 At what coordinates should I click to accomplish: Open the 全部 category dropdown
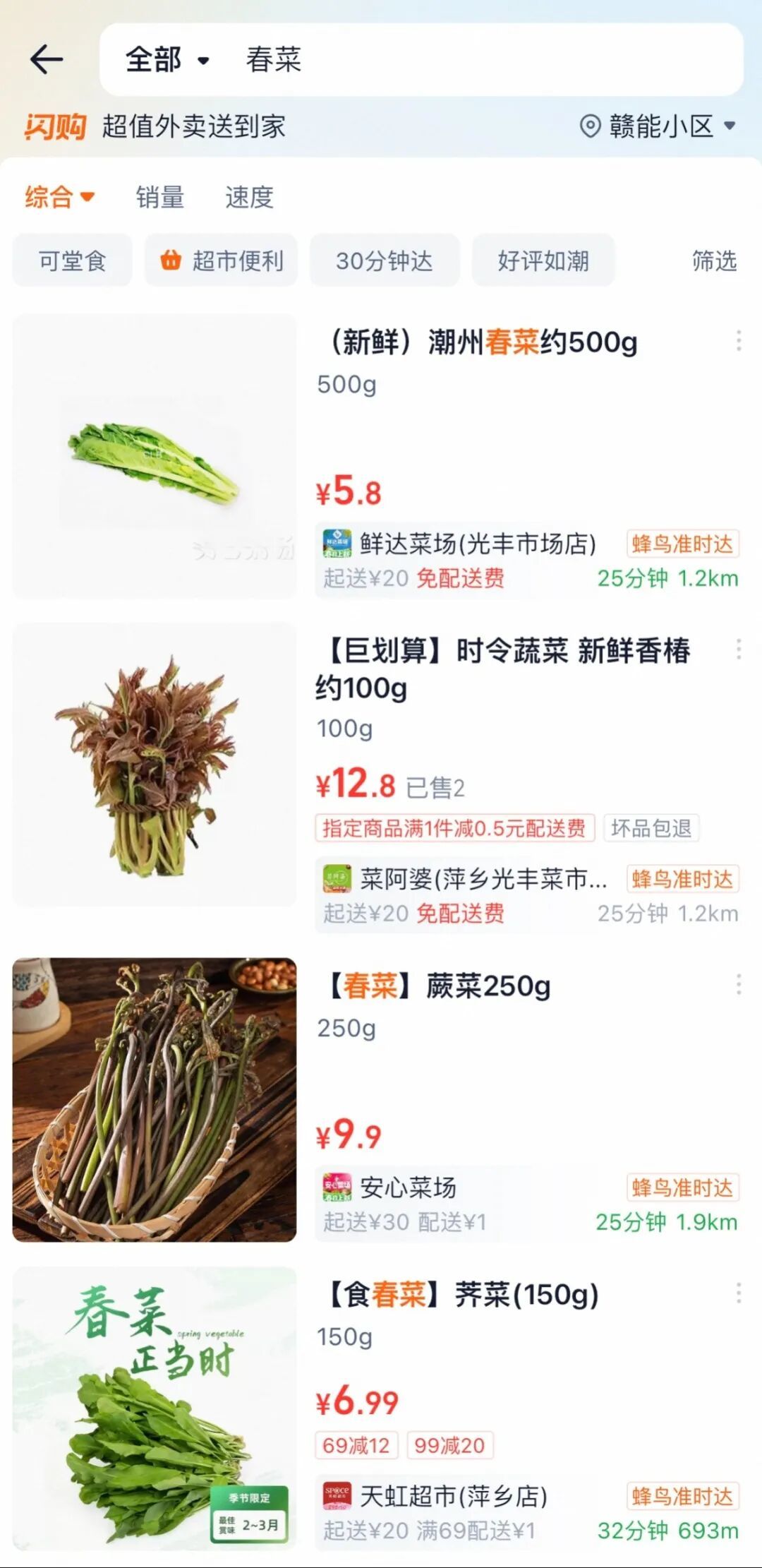pos(167,60)
